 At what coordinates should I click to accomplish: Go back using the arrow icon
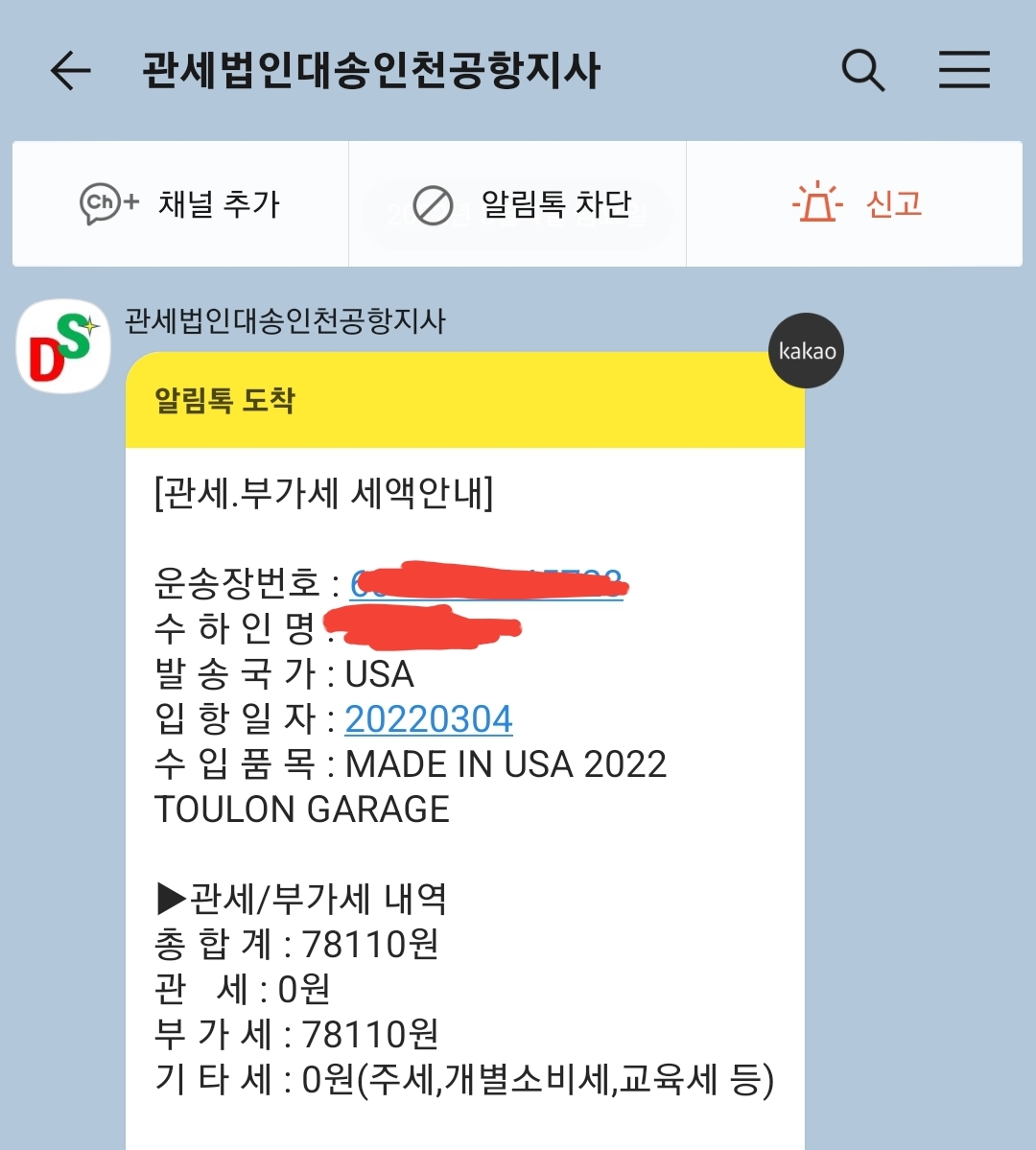[x=70, y=70]
